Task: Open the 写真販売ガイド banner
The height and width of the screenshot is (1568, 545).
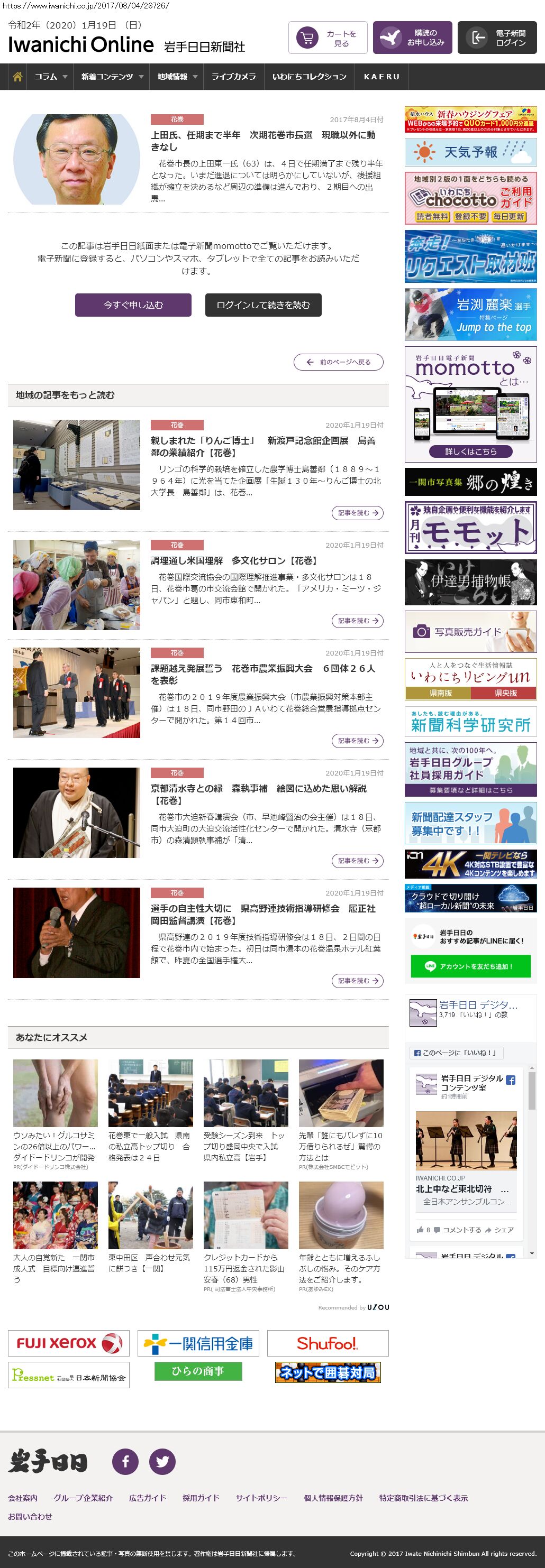Action: click(x=471, y=632)
